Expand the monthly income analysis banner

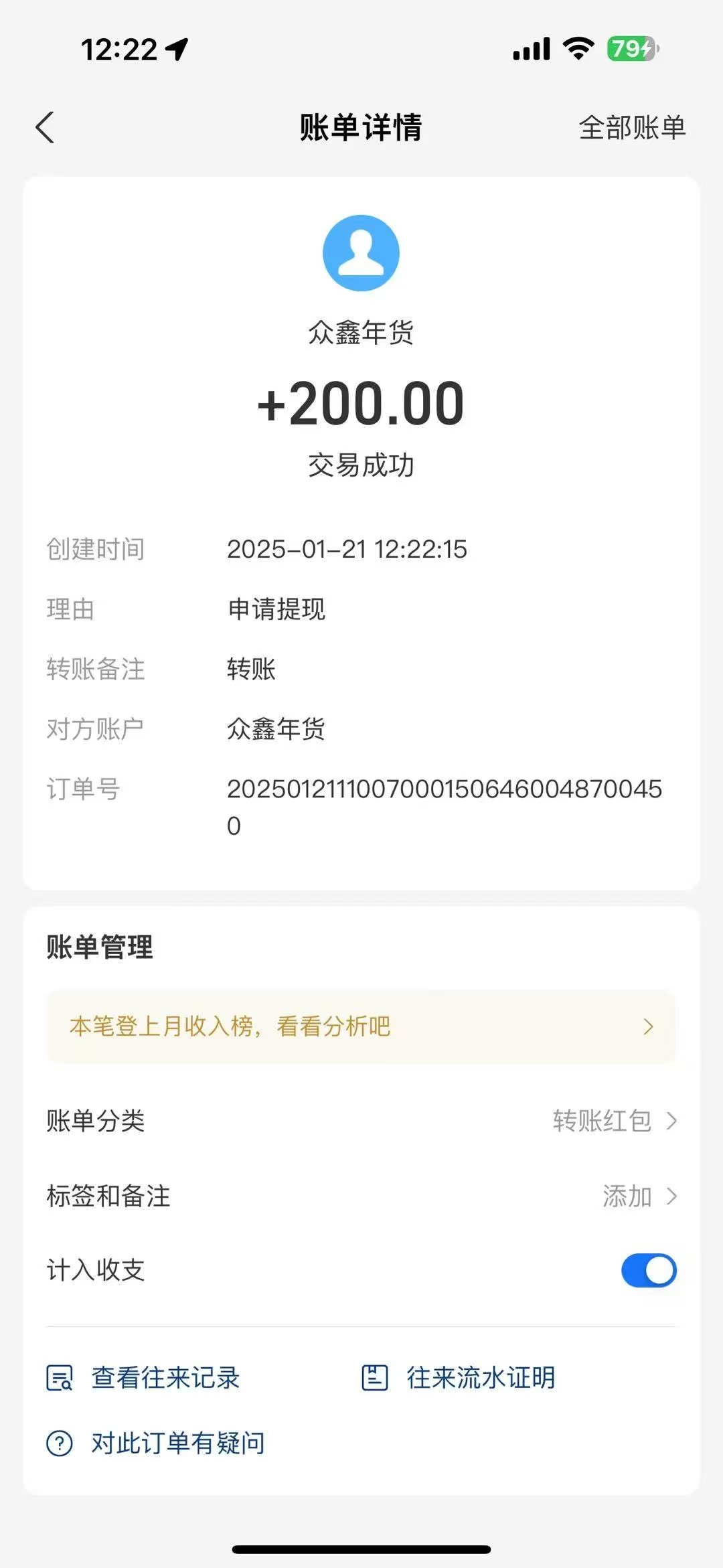647,1026
